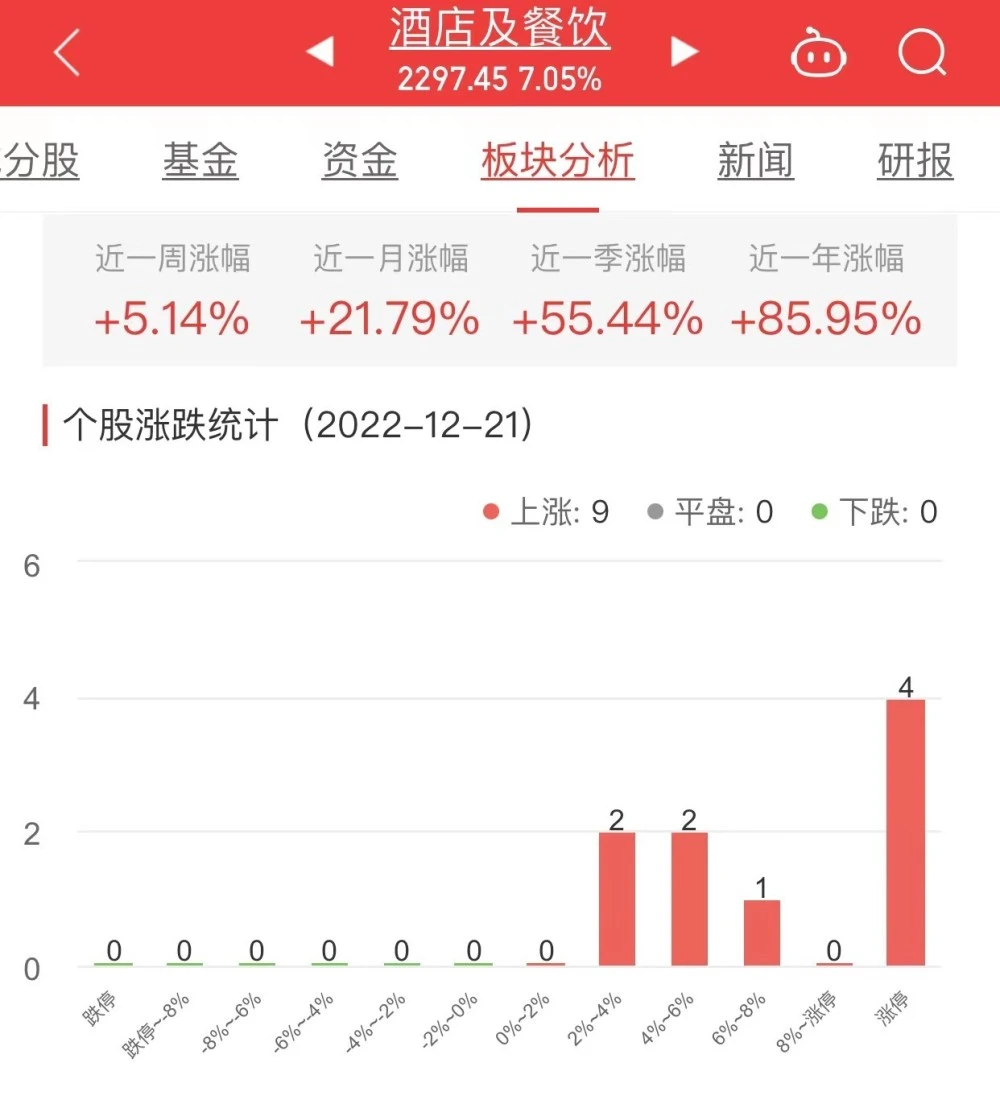The image size is (1000, 1100).
Task: Go back to the previous page
Action: tap(66, 52)
